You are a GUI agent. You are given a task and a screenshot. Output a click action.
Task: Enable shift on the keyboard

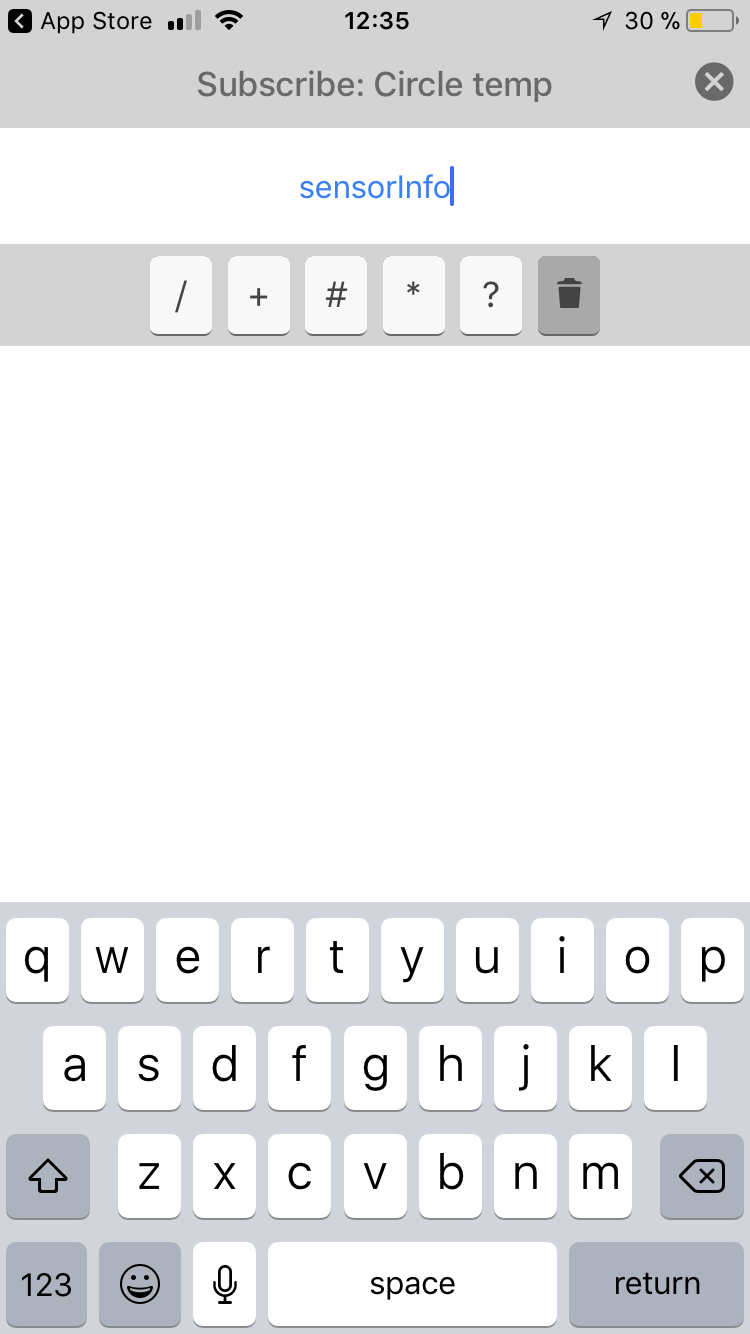click(x=47, y=1177)
